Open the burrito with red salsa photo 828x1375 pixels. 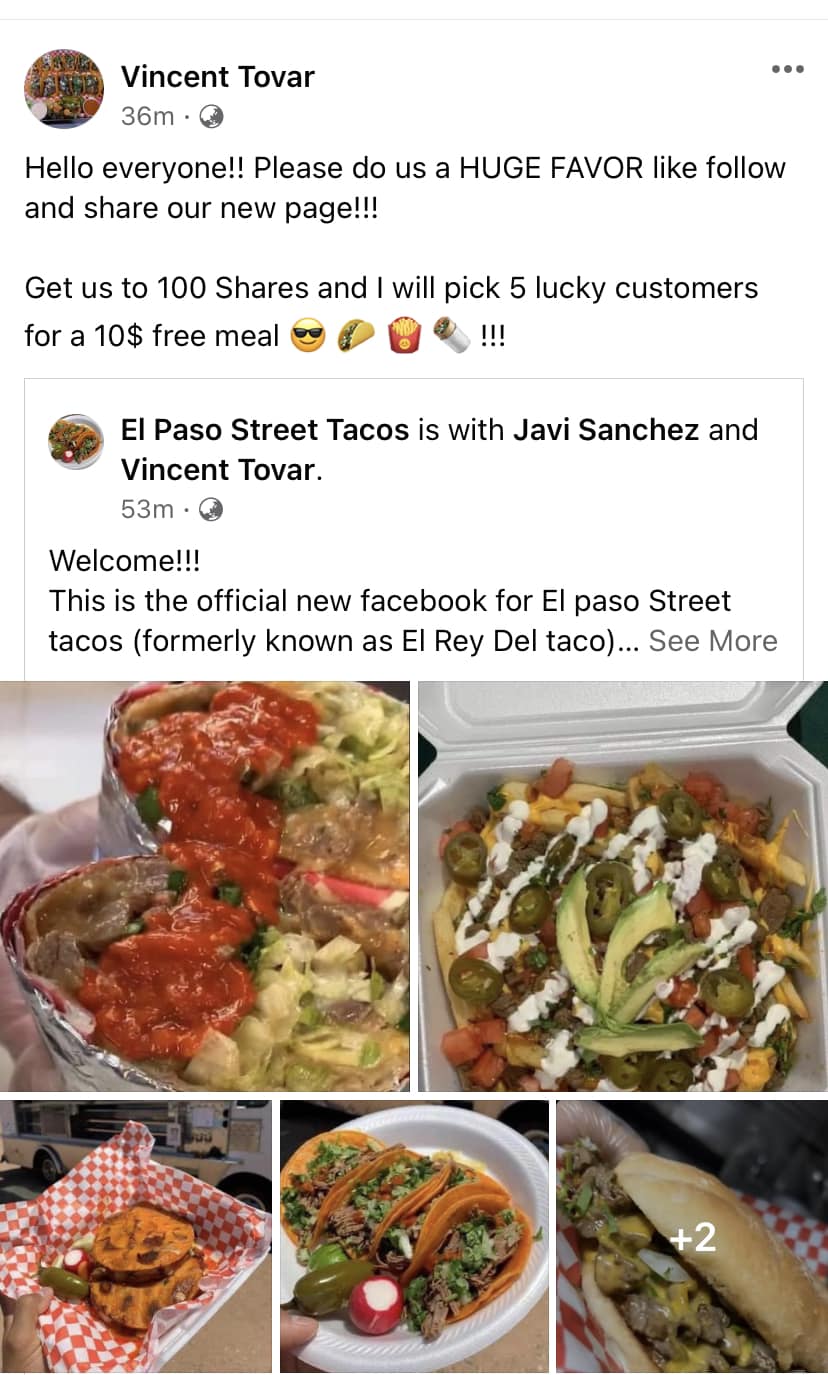coord(204,886)
